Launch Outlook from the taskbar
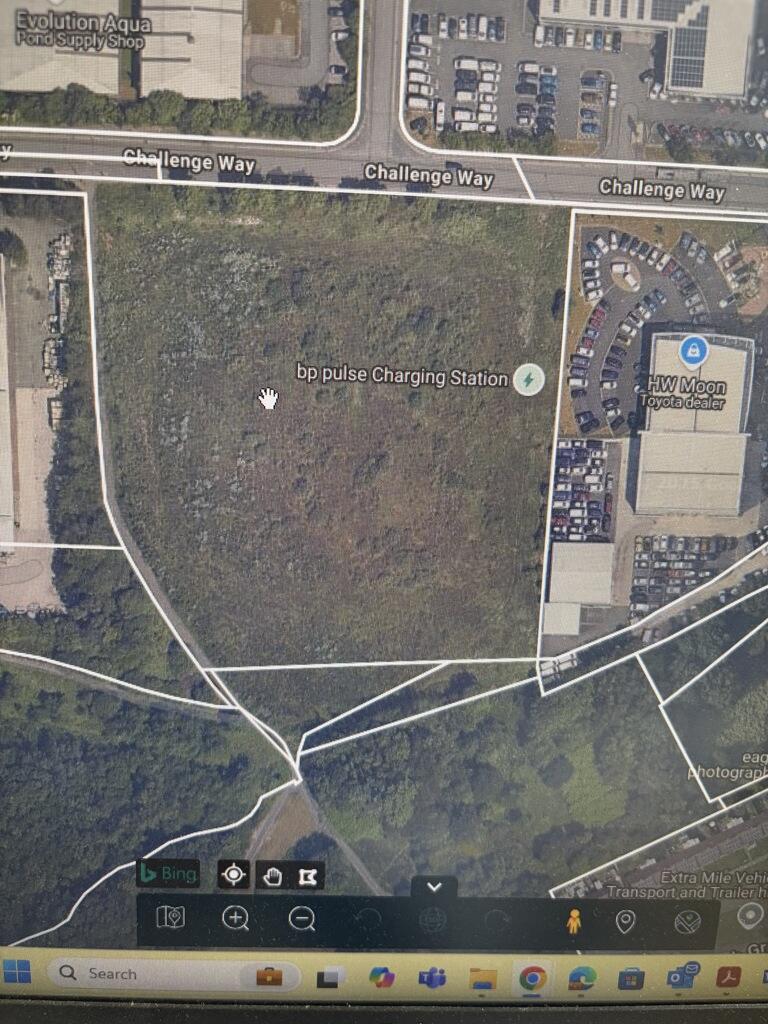This screenshot has height=1024, width=768. point(683,976)
